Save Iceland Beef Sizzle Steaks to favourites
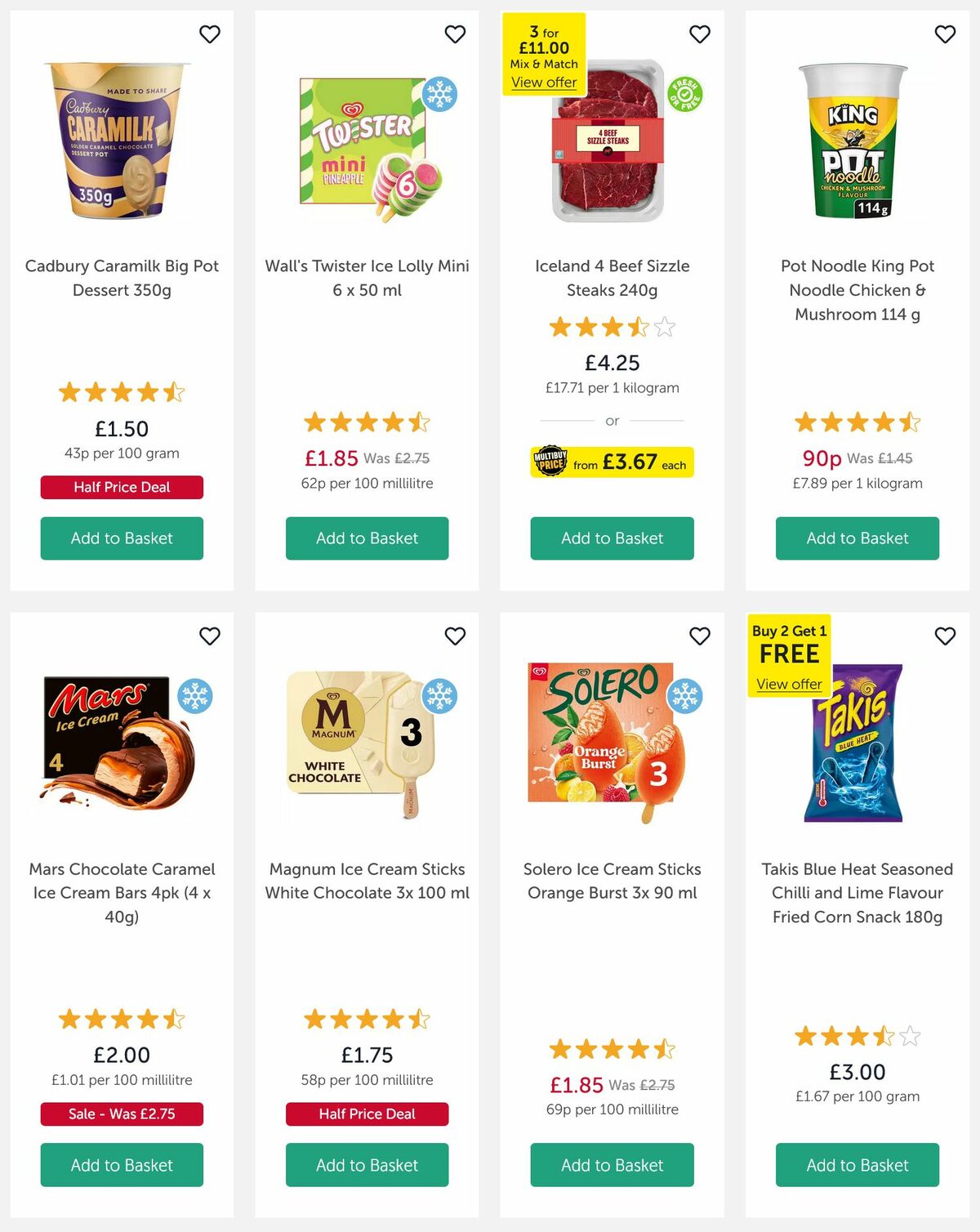This screenshot has width=980, height=1232. (700, 34)
